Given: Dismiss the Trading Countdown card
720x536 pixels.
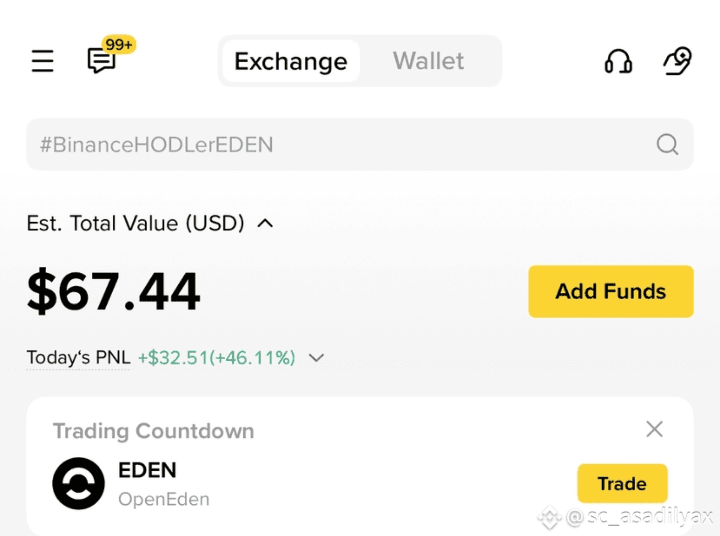Looking at the screenshot, I should (654, 429).
